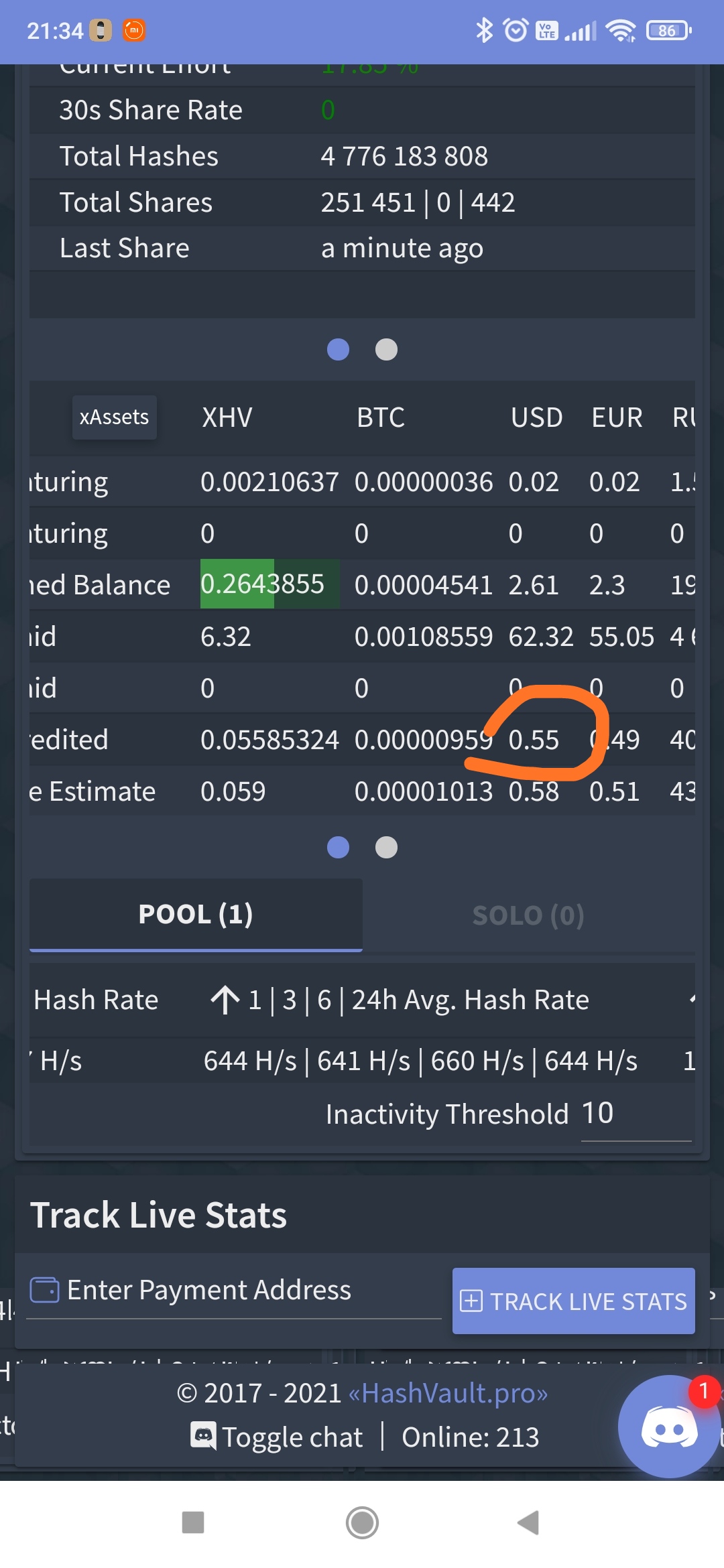This screenshot has width=724, height=1568.
Task: Open the Discord floating button
Action: (x=668, y=1427)
